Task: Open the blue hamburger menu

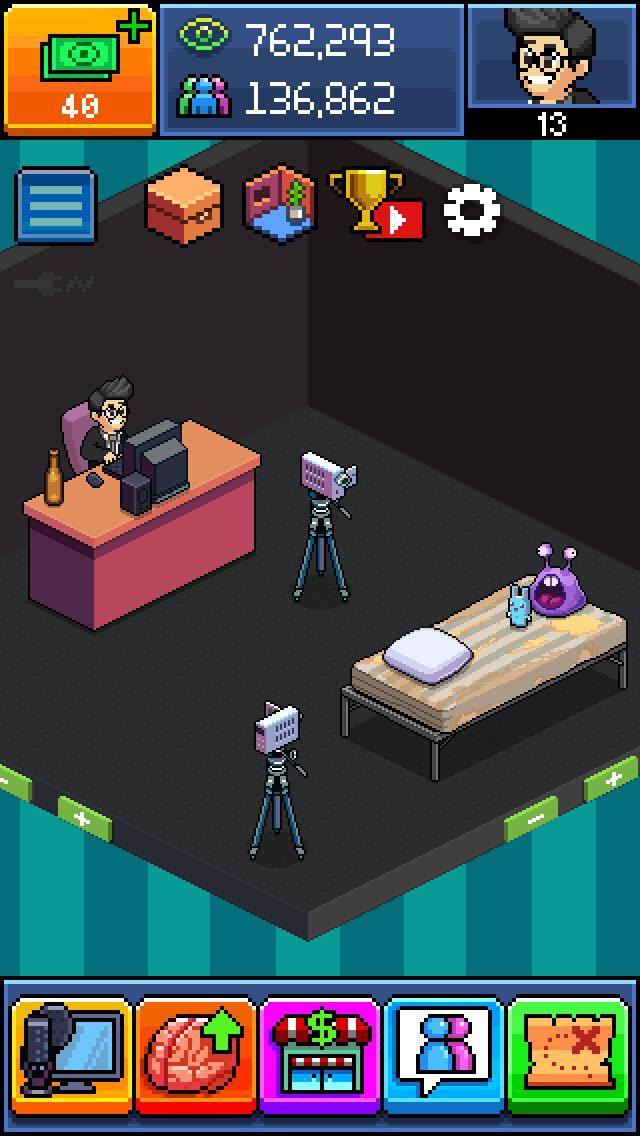Action: (x=56, y=206)
